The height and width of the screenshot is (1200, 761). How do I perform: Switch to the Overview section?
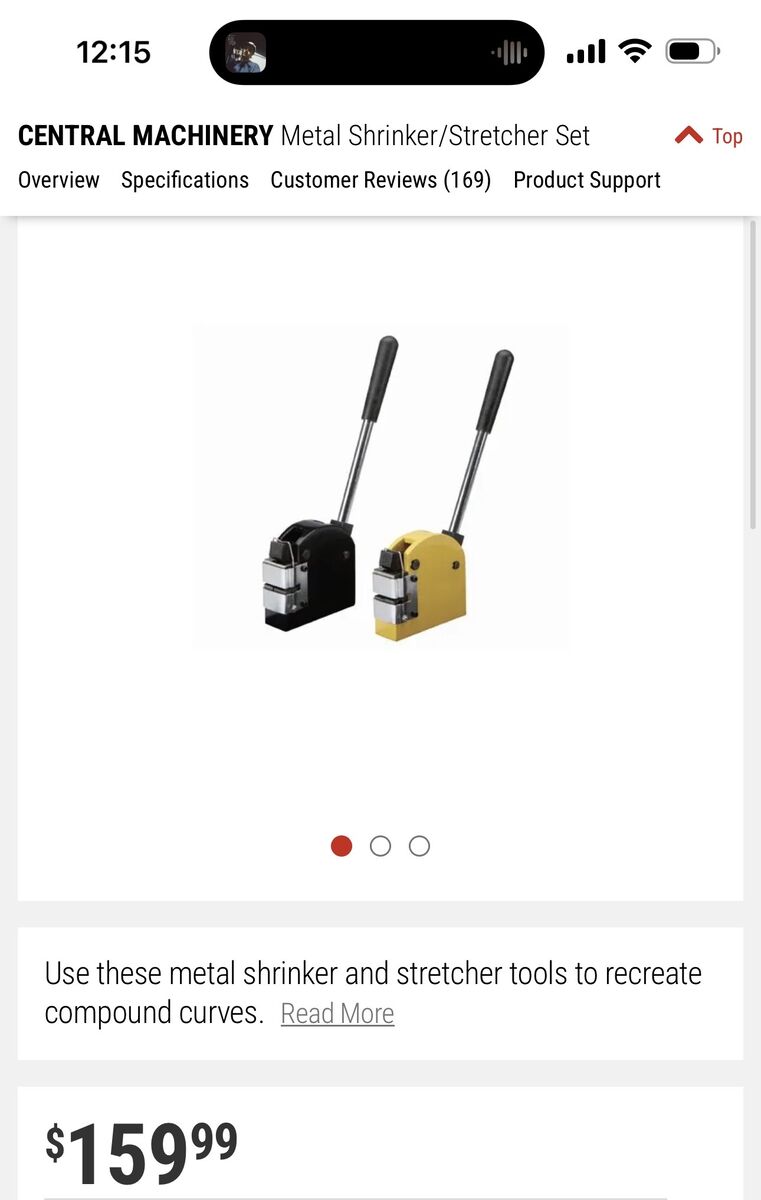59,180
